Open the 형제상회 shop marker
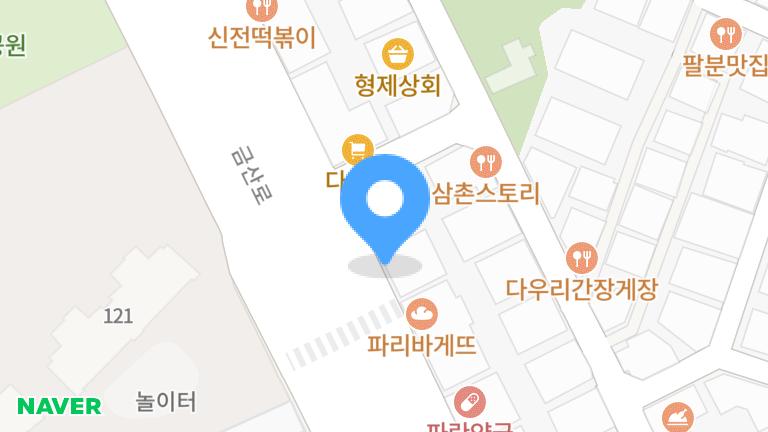This screenshot has height=432, width=768. click(x=398, y=53)
